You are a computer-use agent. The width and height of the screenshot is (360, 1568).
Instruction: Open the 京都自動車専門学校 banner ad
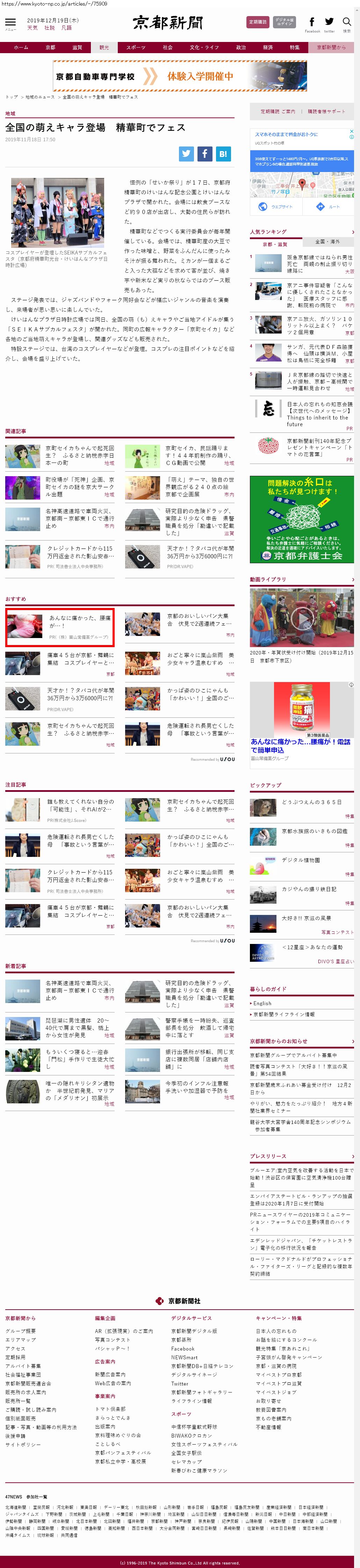tap(180, 76)
